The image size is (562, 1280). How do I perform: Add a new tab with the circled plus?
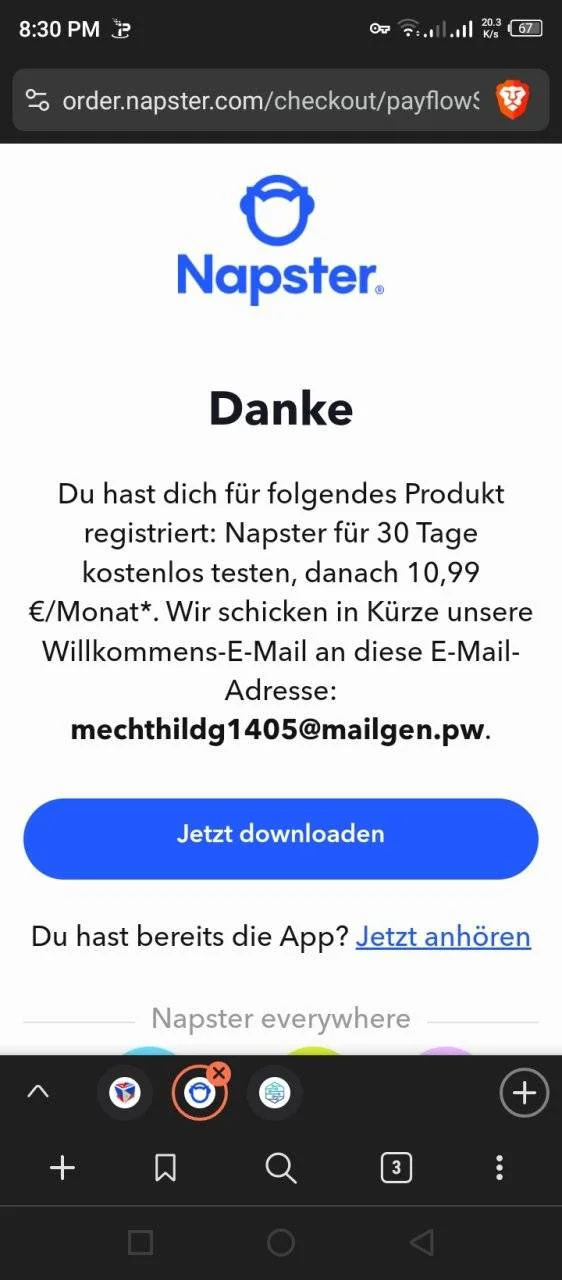pyautogui.click(x=524, y=1092)
